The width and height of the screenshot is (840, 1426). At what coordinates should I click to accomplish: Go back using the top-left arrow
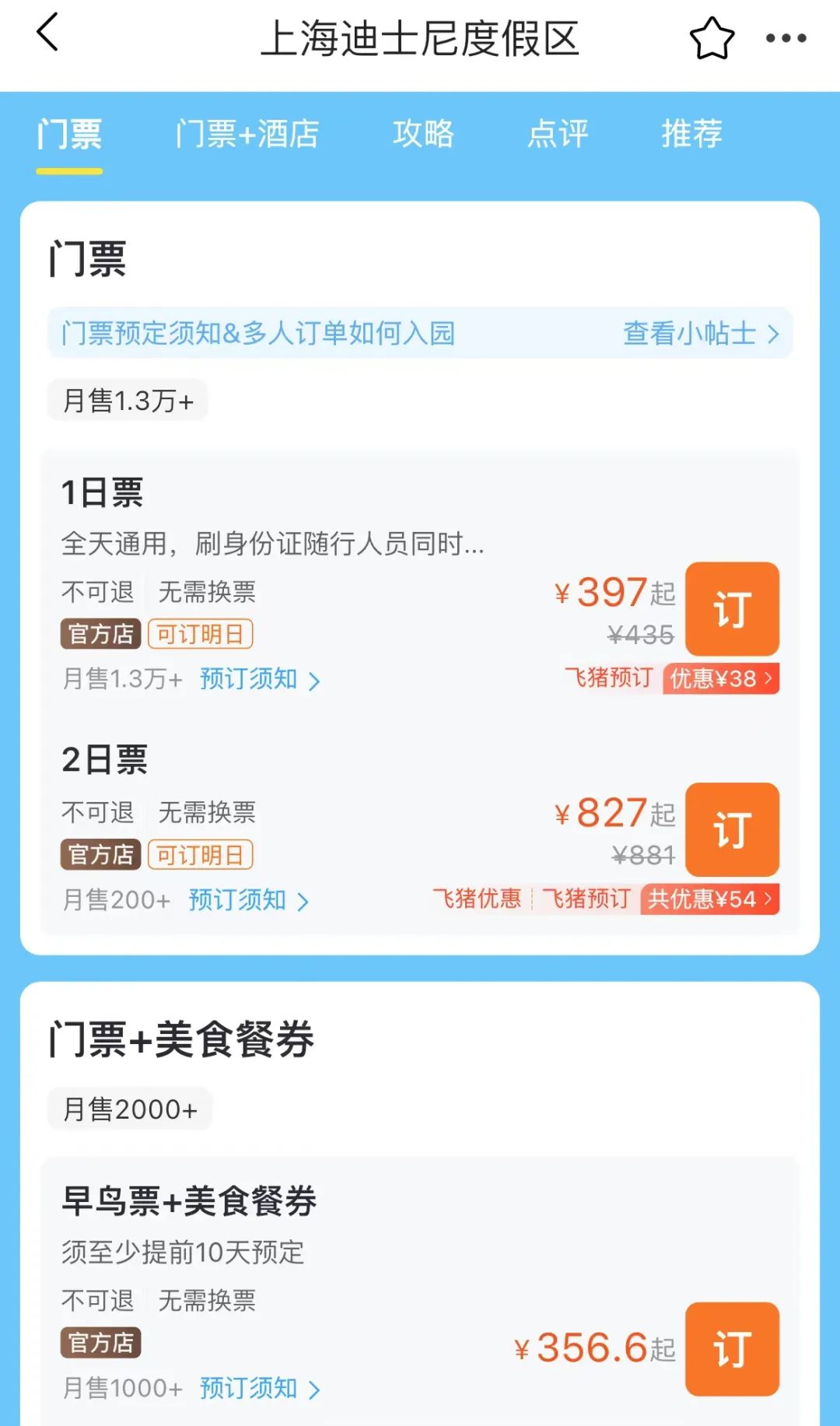47,33
